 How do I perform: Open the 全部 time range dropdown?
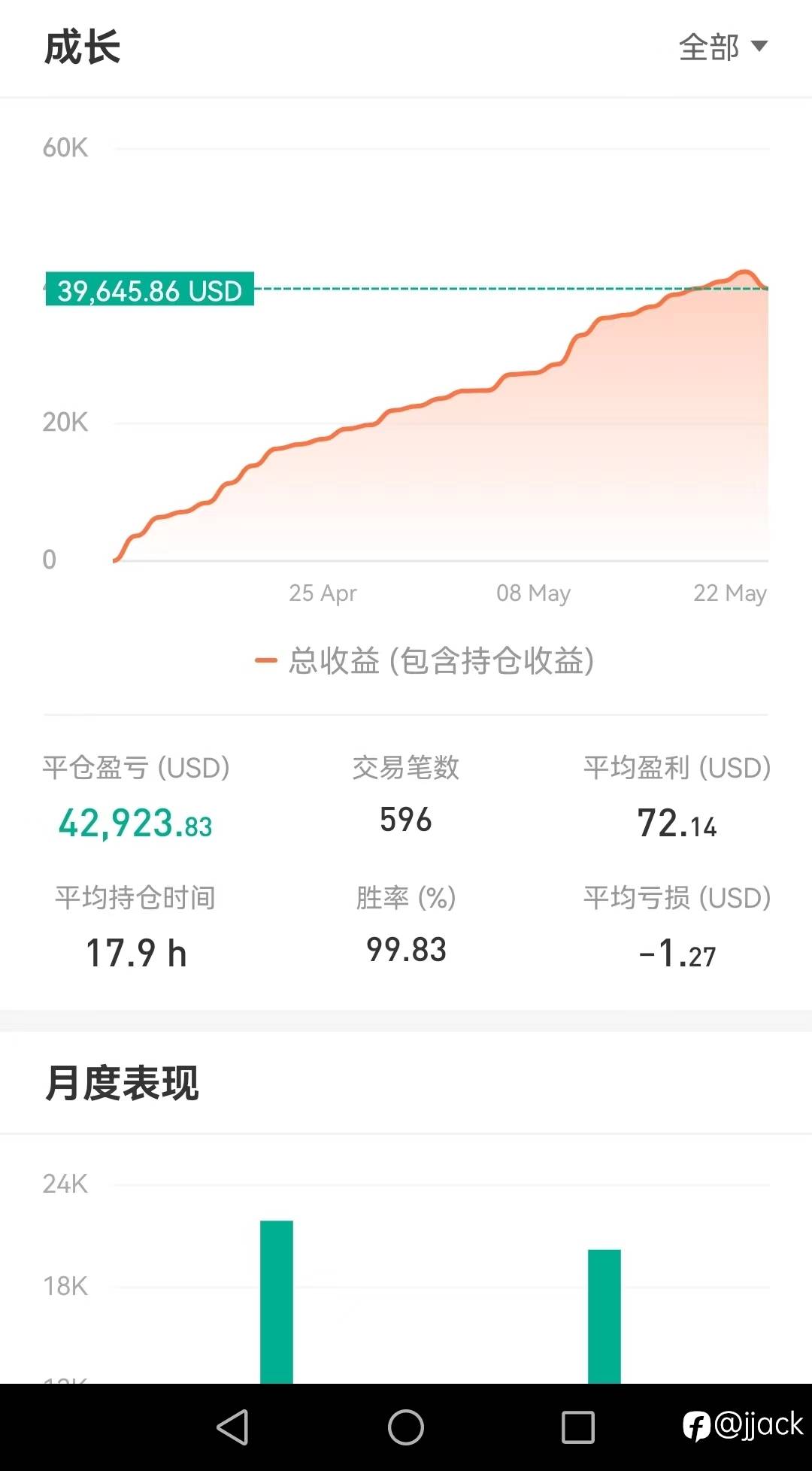click(723, 47)
